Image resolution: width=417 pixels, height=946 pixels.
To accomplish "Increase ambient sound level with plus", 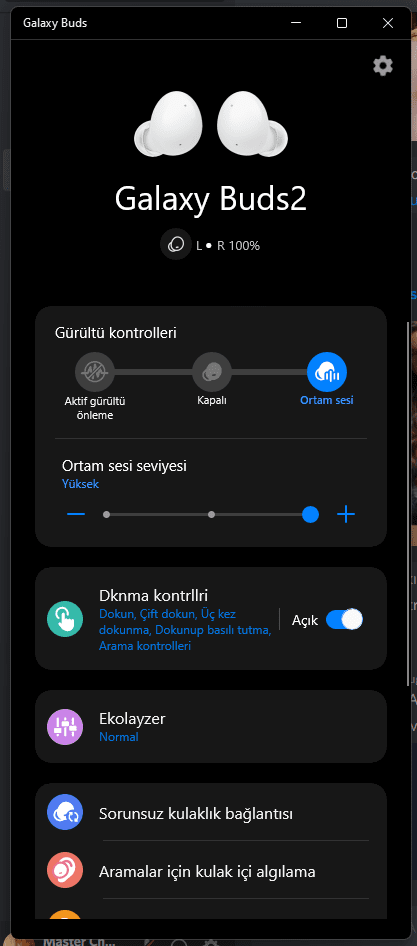I will 346,514.
